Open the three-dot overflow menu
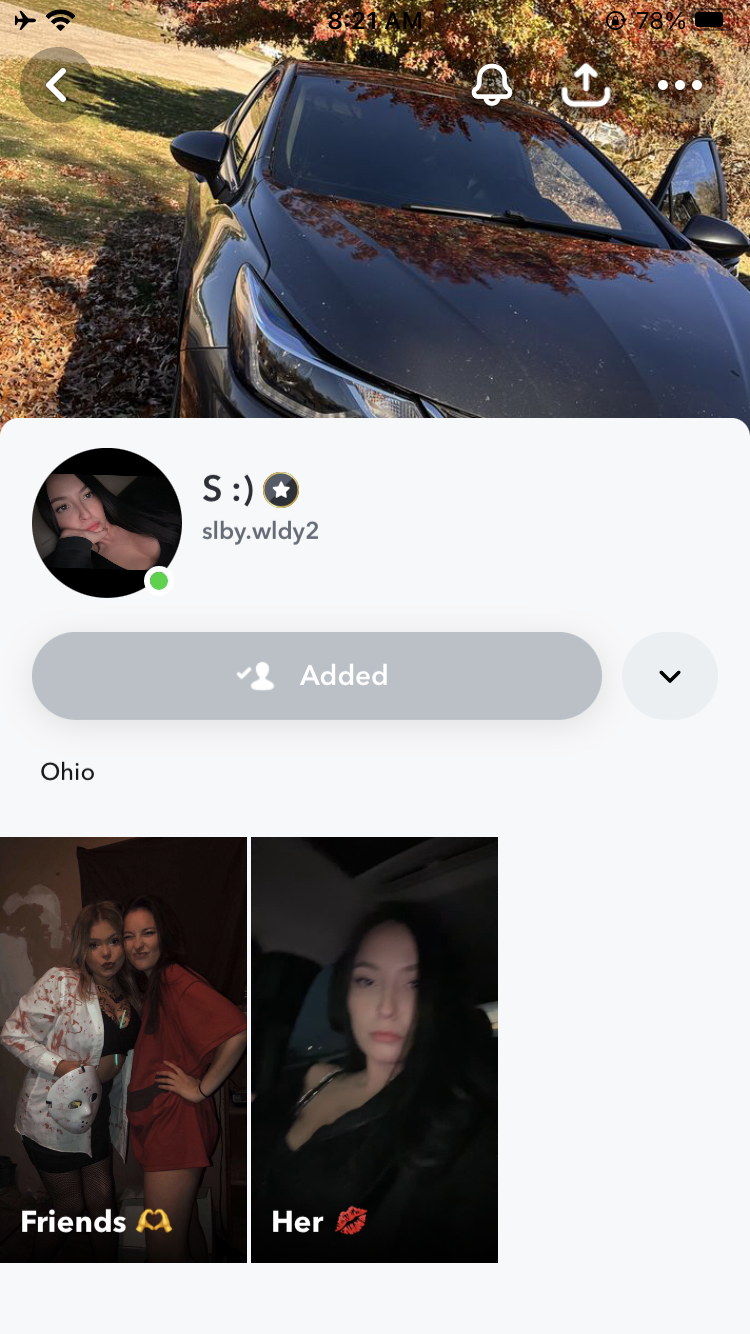Image resolution: width=750 pixels, height=1334 pixels. (680, 85)
